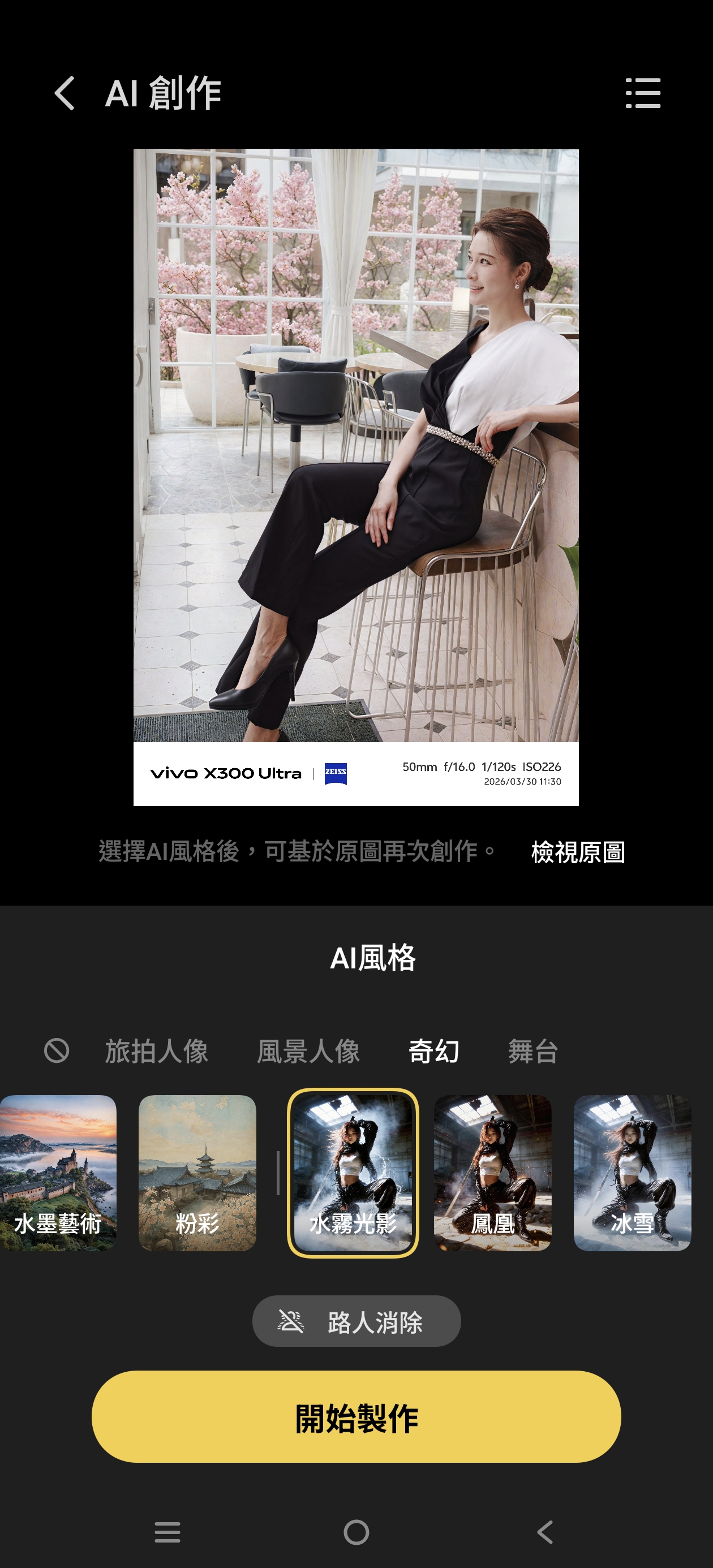Go to the system home screen

(x=356, y=1532)
